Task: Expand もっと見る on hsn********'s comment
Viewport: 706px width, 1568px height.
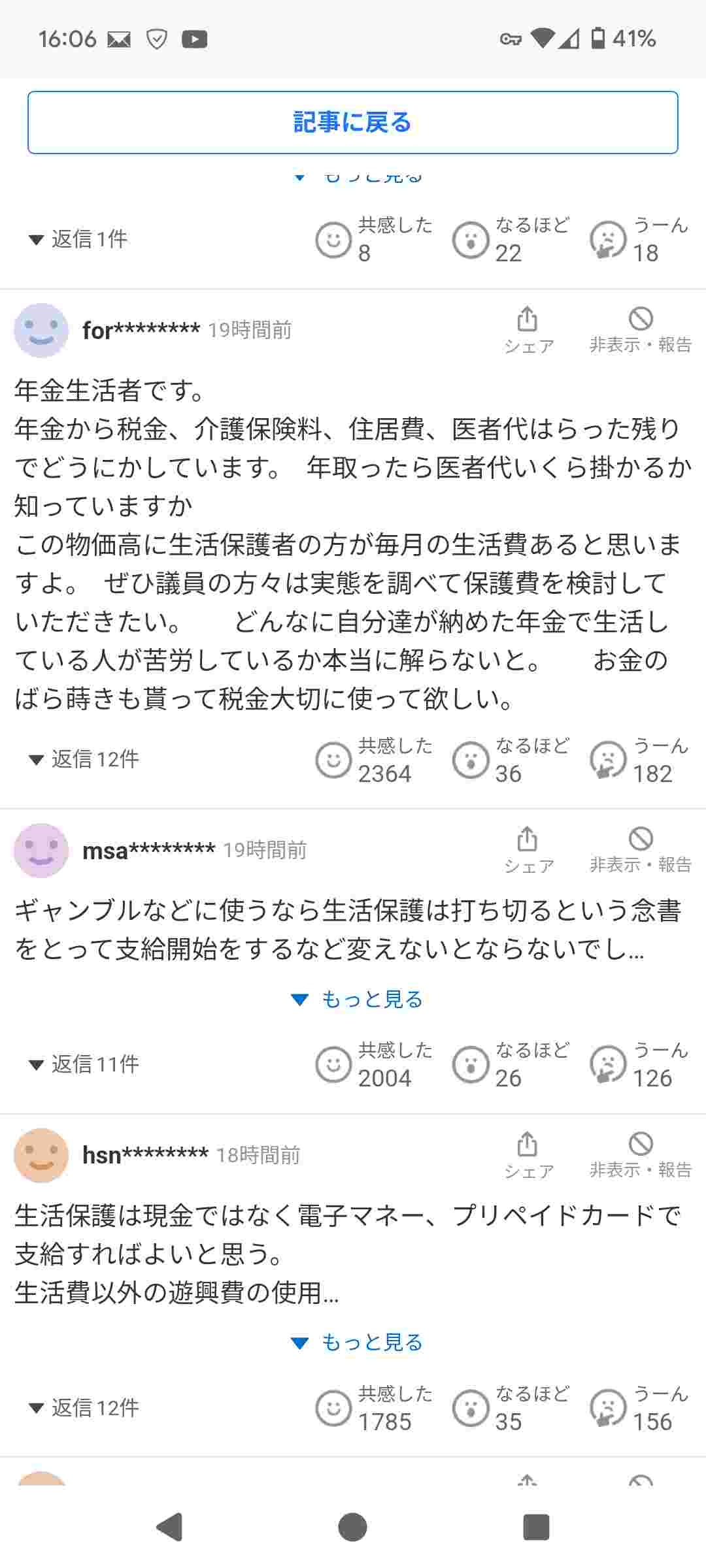Action: [357, 1342]
